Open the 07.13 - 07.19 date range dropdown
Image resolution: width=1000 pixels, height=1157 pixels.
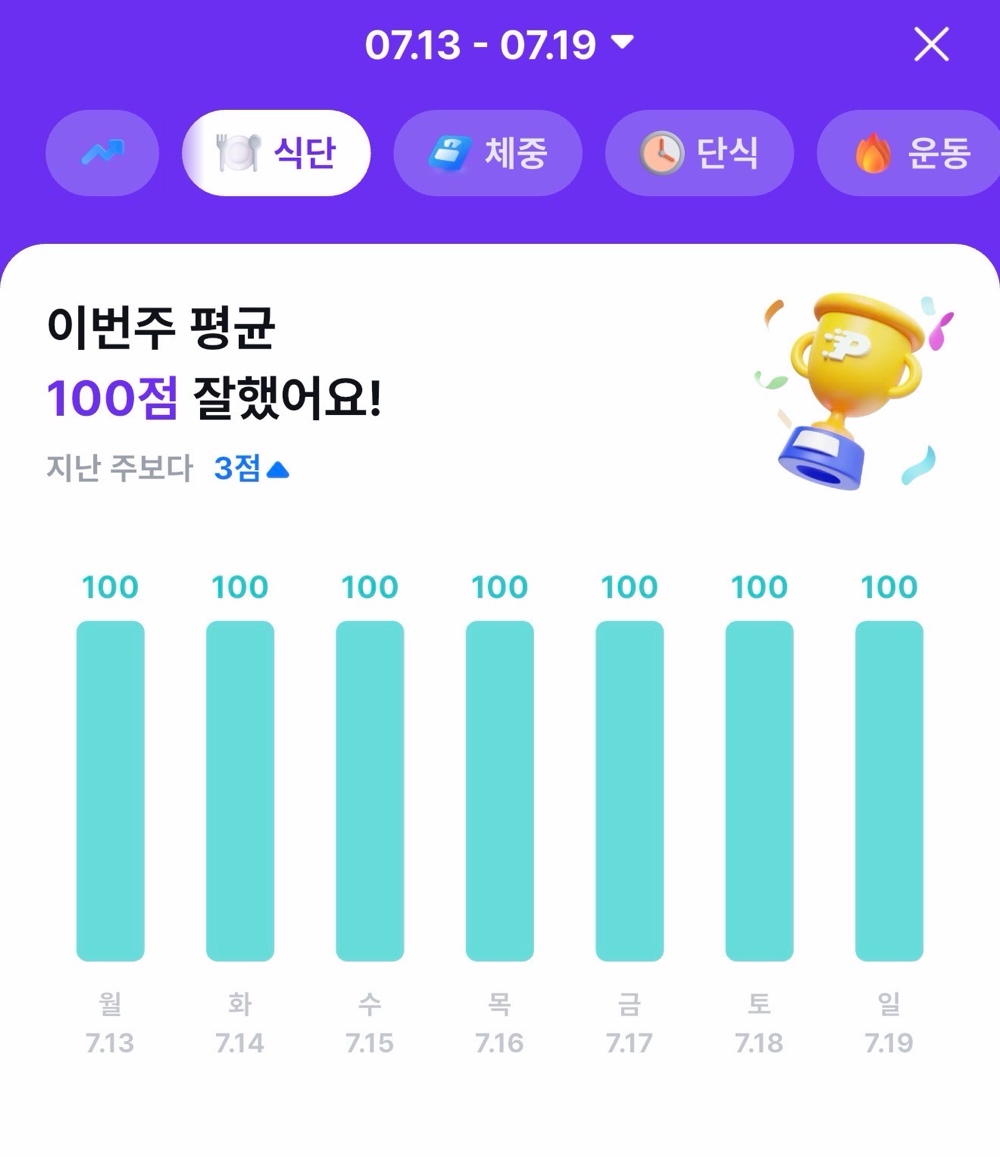(500, 44)
